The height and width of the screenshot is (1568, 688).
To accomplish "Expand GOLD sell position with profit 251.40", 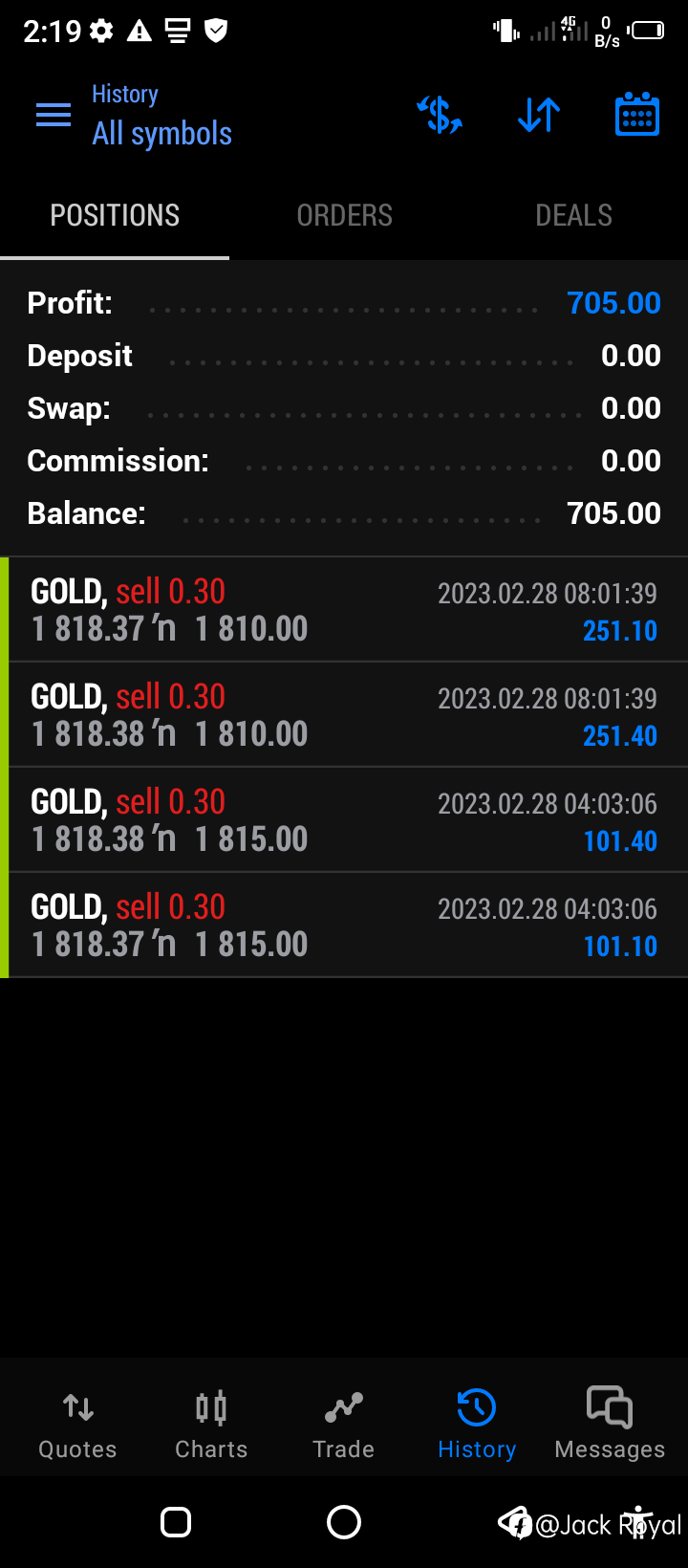I will click(344, 715).
